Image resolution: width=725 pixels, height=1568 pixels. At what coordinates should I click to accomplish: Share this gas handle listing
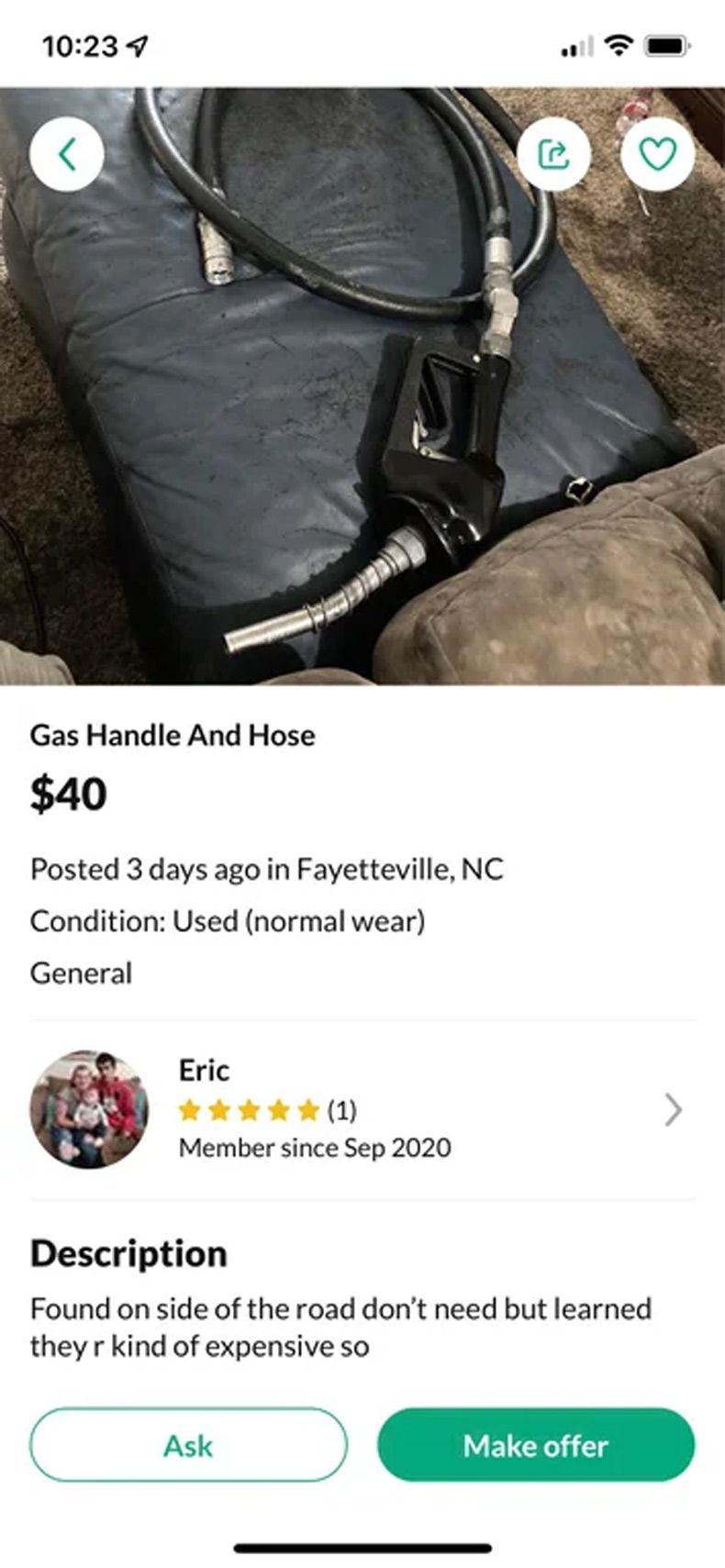[553, 154]
